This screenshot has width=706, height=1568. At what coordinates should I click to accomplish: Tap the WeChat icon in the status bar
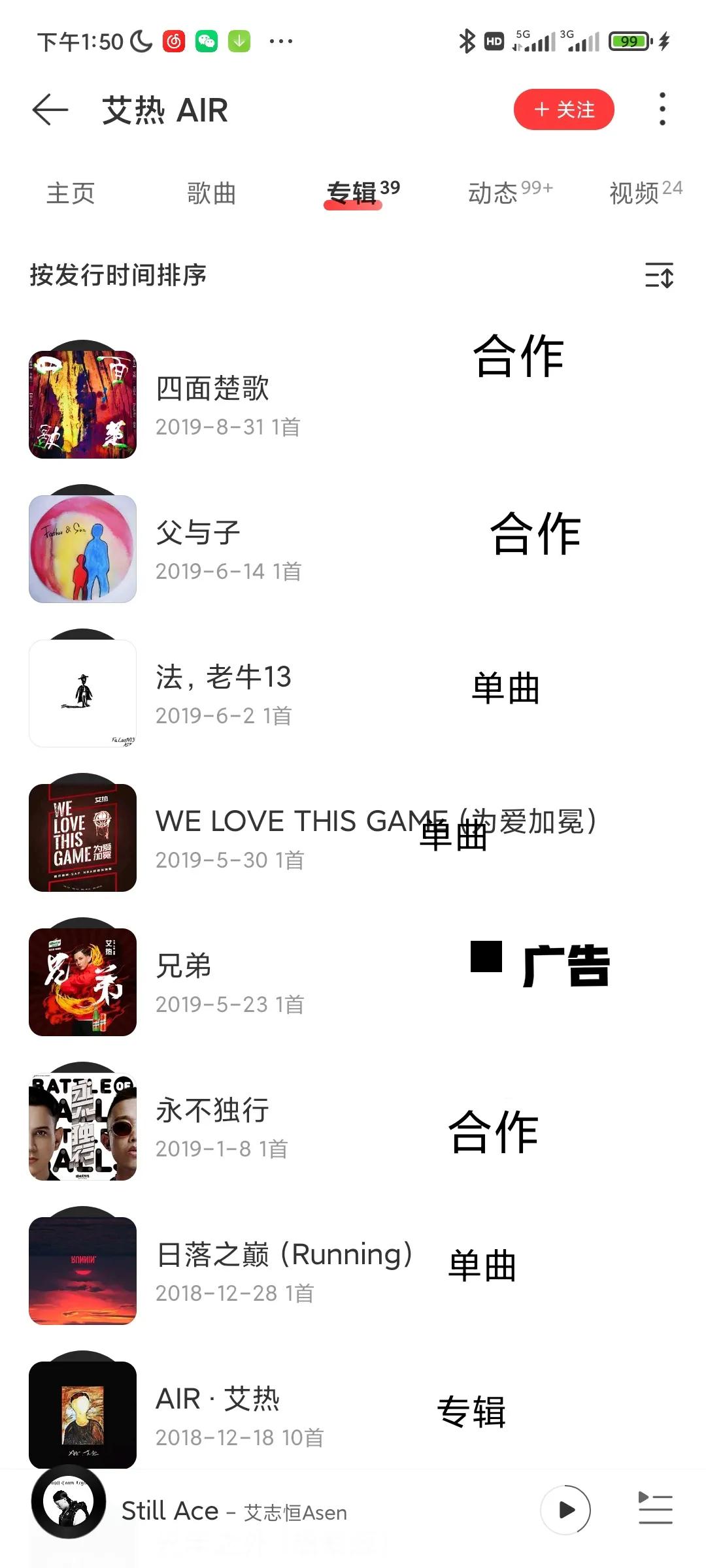(x=206, y=41)
